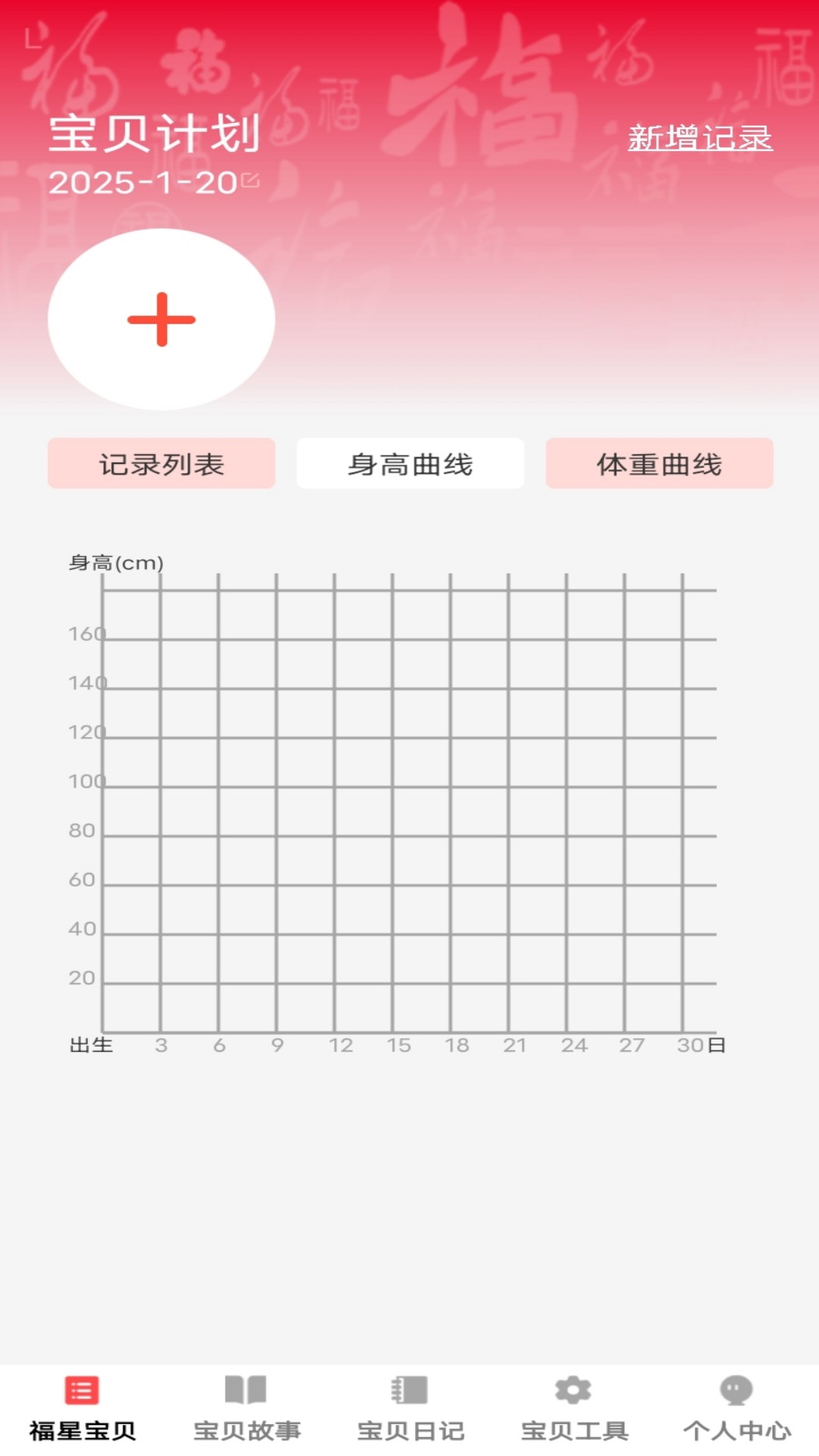
Task: Open the 福星宝贝 home icon
Action: [x=81, y=1404]
